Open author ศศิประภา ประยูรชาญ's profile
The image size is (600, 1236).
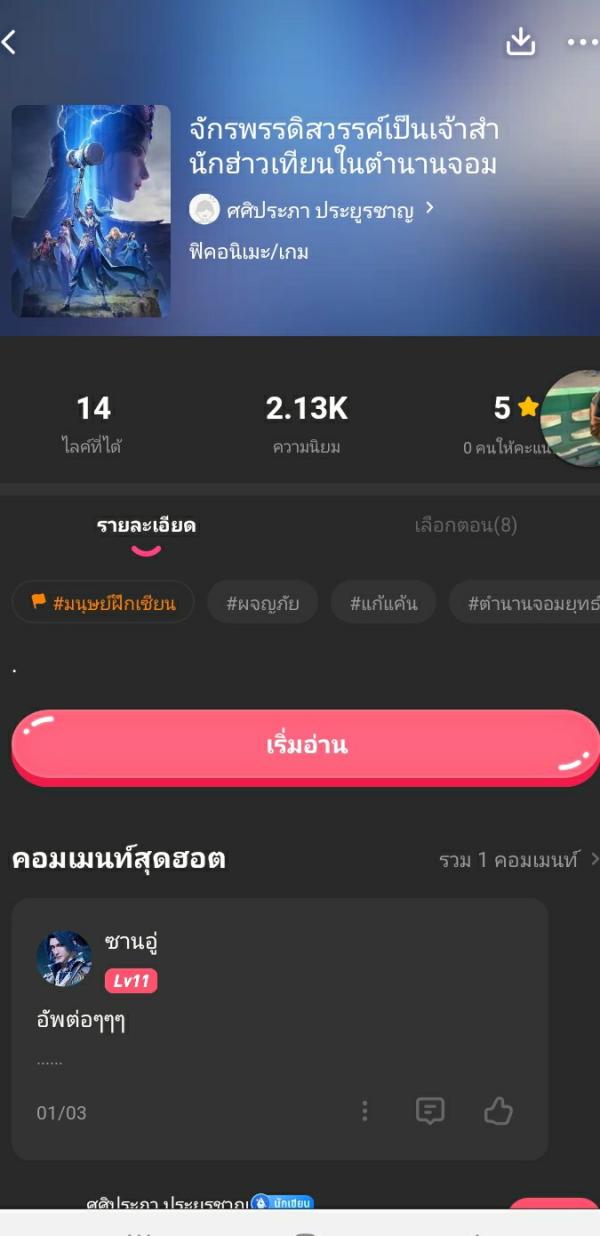[312, 209]
